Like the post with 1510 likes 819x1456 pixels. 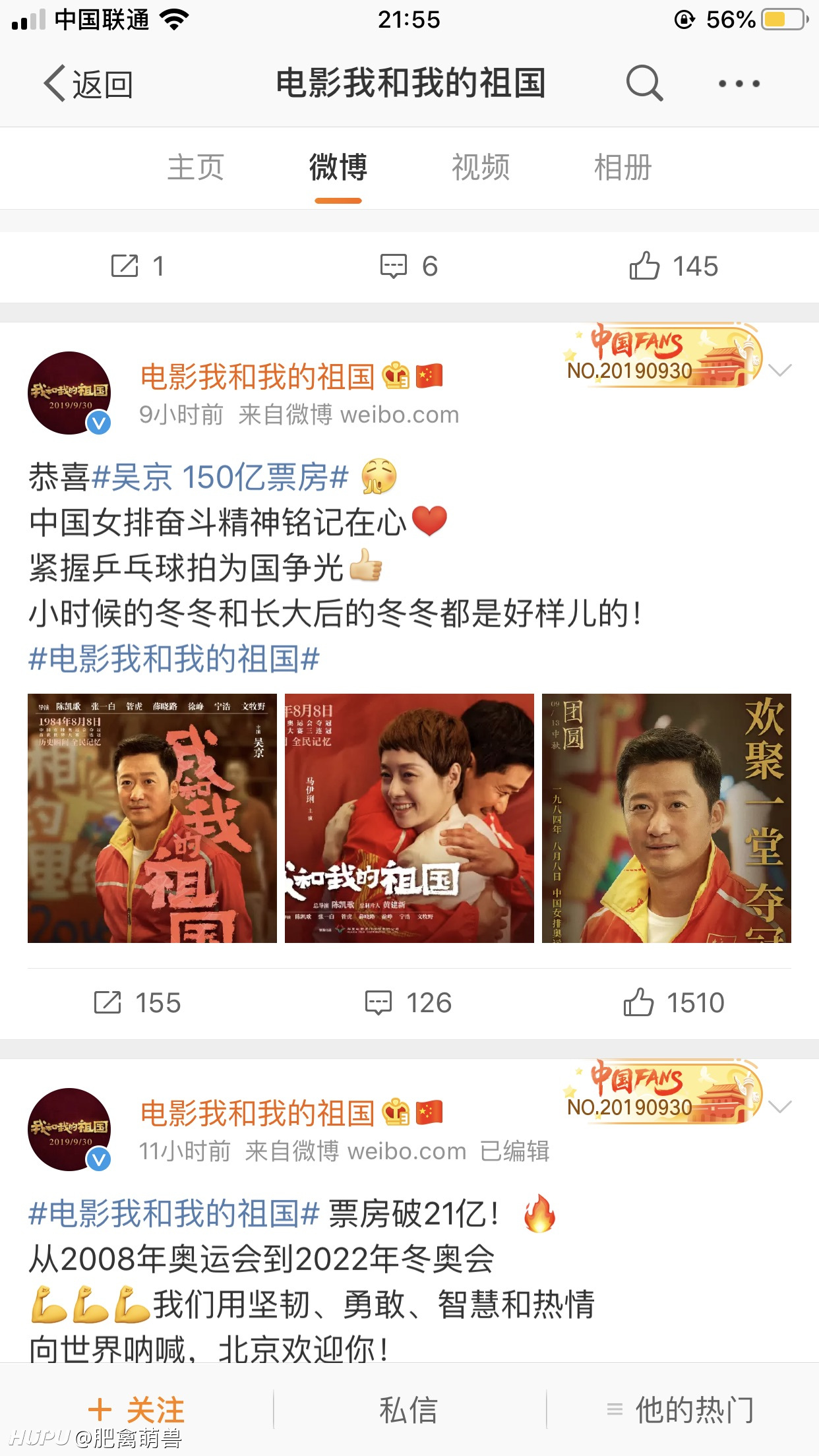tap(673, 1003)
